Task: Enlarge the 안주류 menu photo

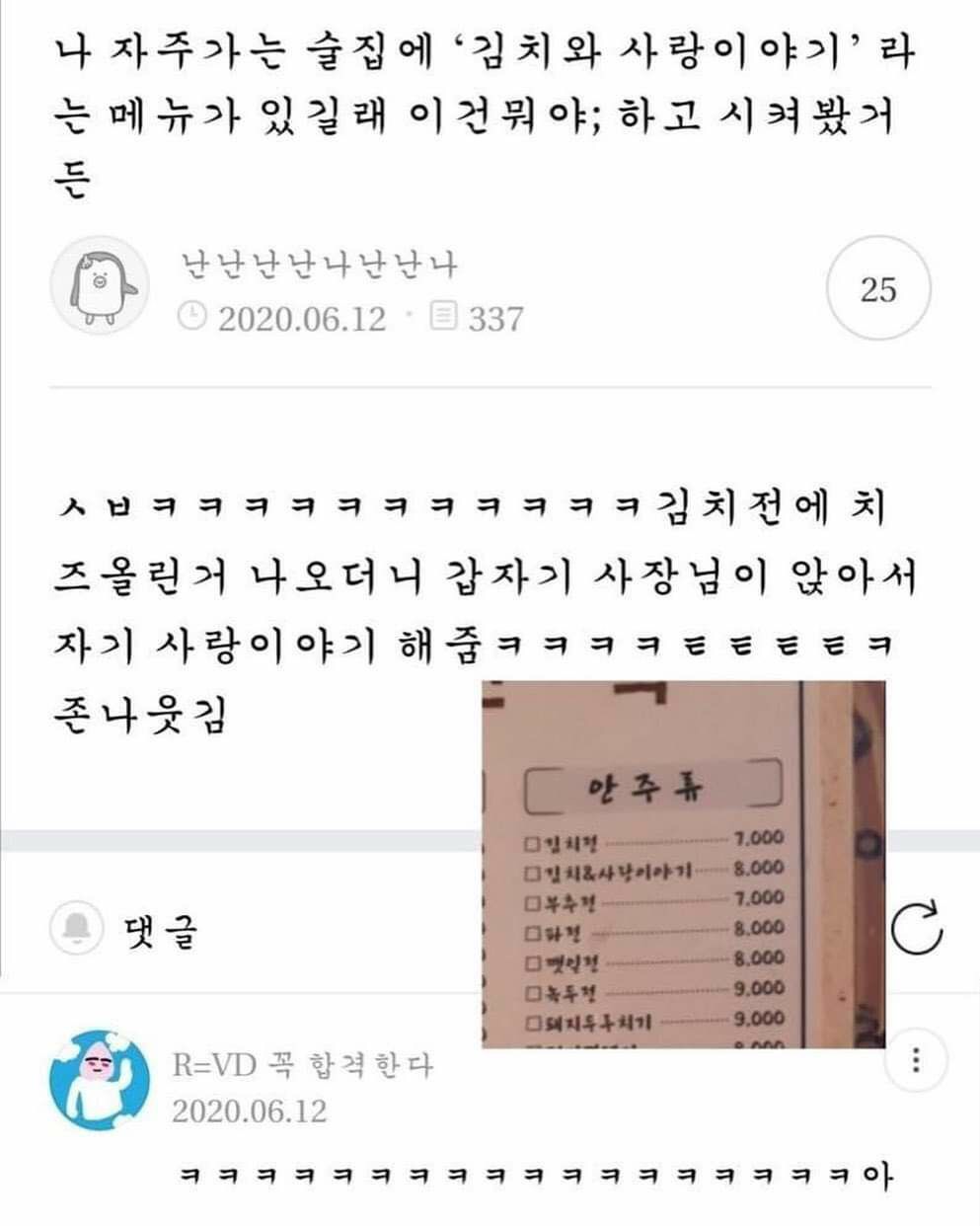Action: (x=681, y=864)
